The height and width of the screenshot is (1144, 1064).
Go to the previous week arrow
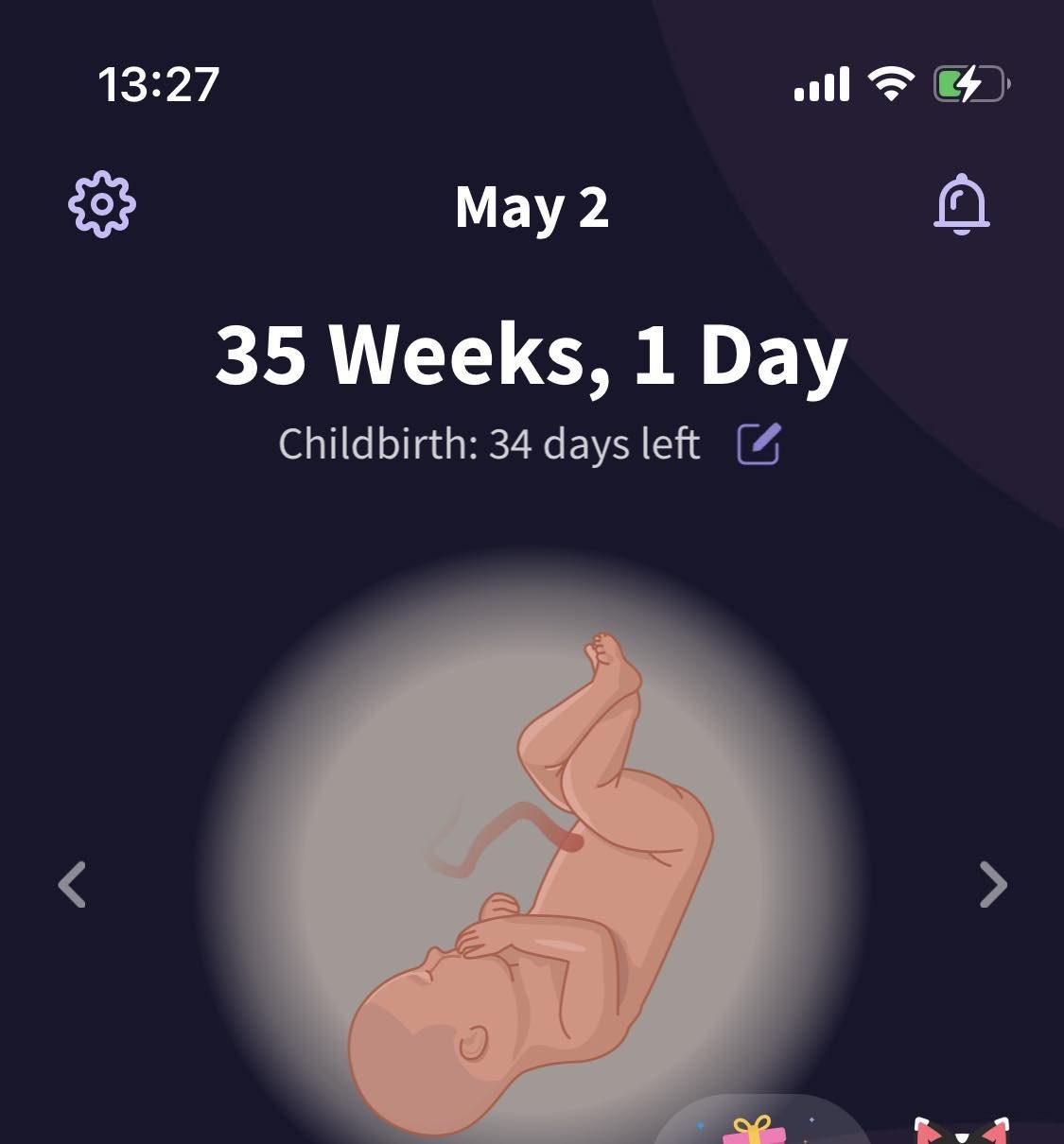pyautogui.click(x=72, y=884)
